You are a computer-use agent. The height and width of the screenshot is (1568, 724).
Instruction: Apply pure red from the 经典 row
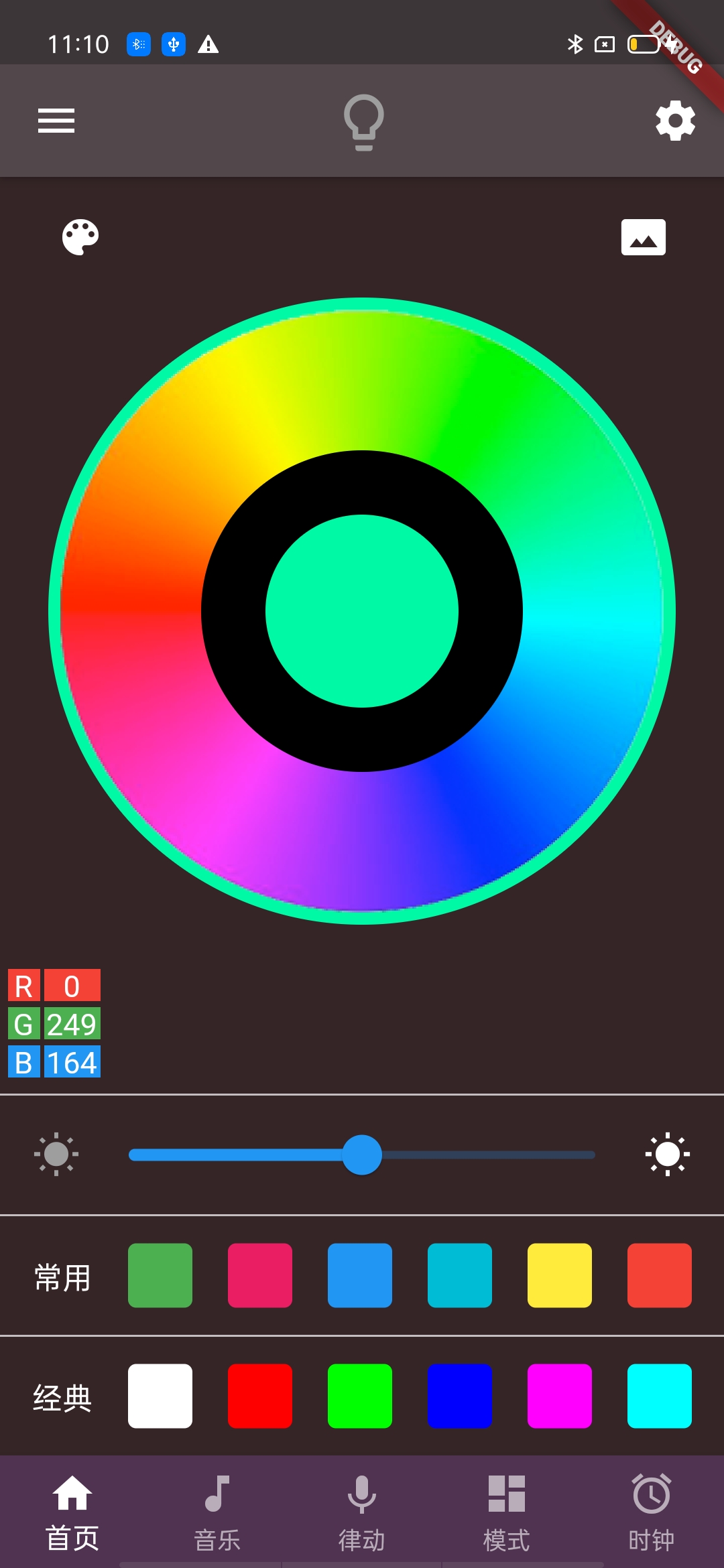coord(260,1396)
